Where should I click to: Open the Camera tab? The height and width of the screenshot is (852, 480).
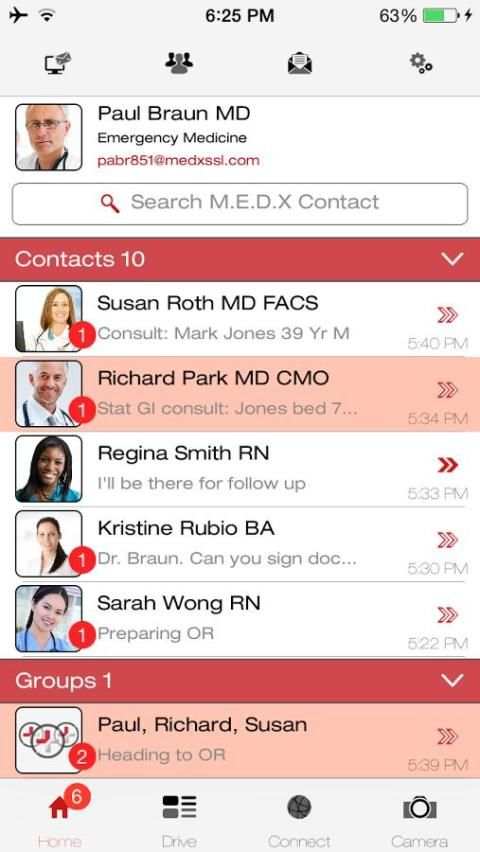pos(420,818)
